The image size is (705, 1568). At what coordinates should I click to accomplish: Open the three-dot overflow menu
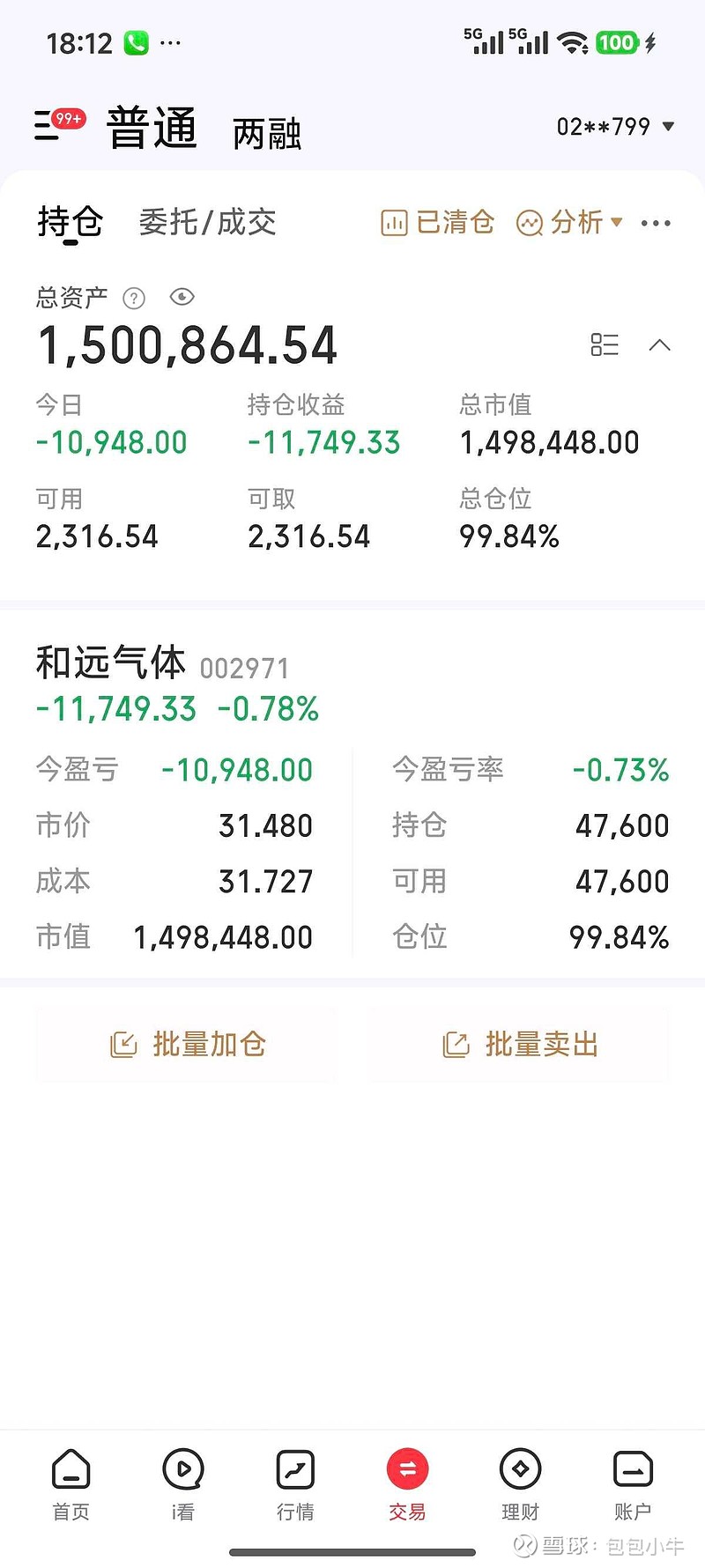coord(656,224)
